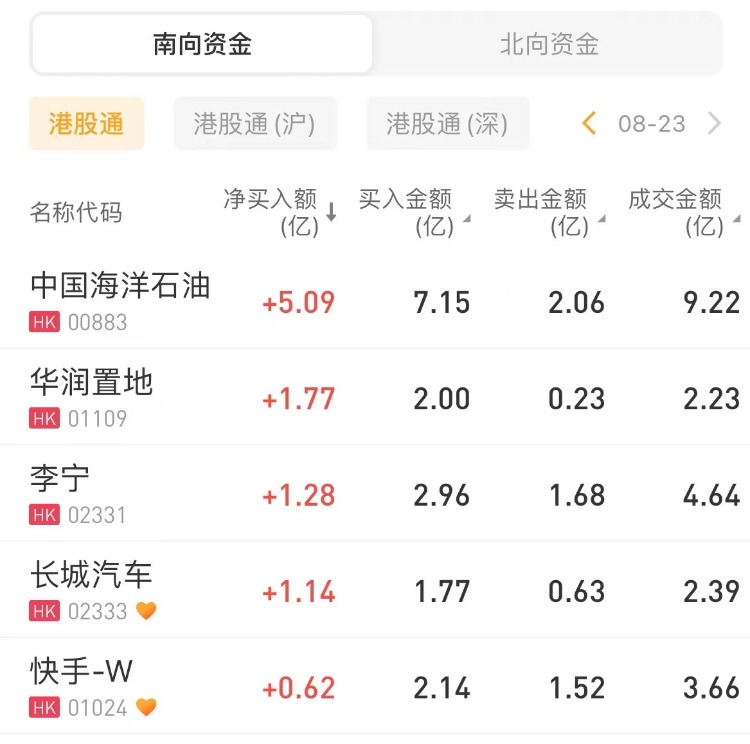
Task: Switch to the 南向资金 tab
Action: coord(202,44)
